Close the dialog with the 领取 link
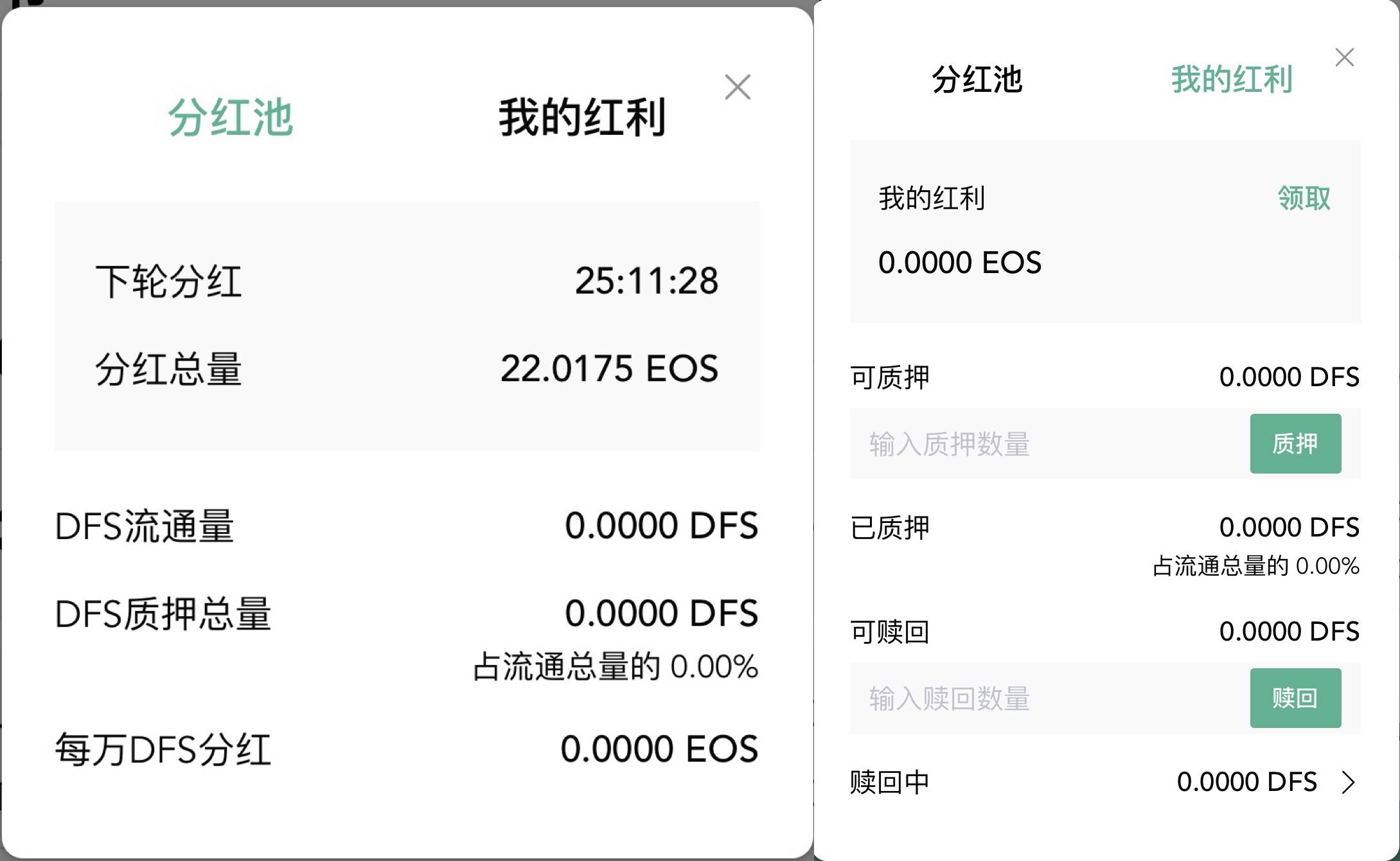This screenshot has height=861, width=1400. tap(1344, 57)
